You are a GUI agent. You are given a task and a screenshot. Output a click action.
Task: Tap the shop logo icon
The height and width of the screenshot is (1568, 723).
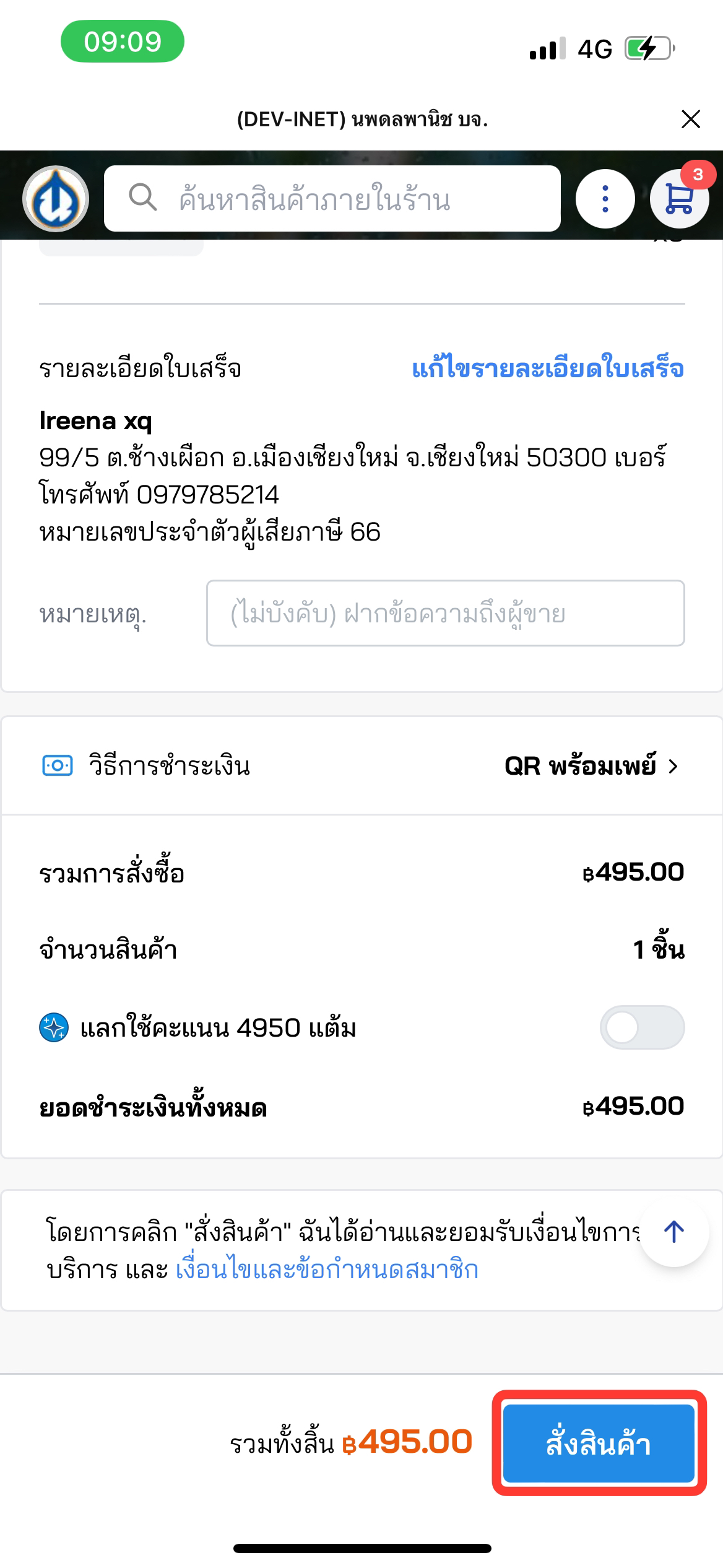point(56,199)
